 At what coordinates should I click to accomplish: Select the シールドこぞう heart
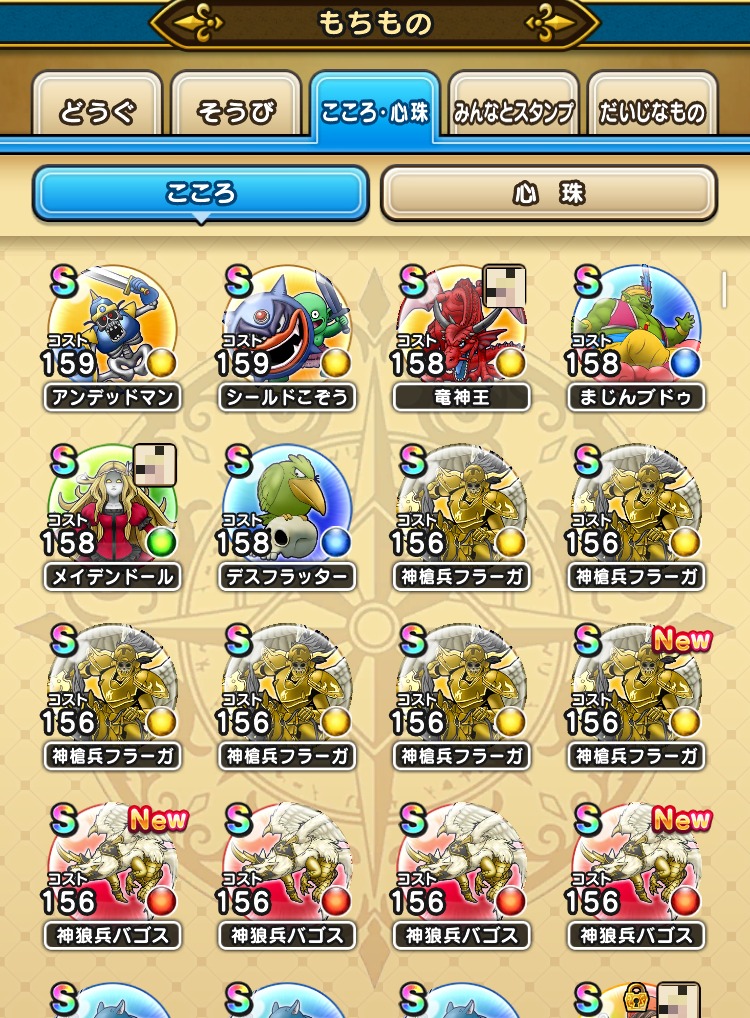[x=287, y=332]
